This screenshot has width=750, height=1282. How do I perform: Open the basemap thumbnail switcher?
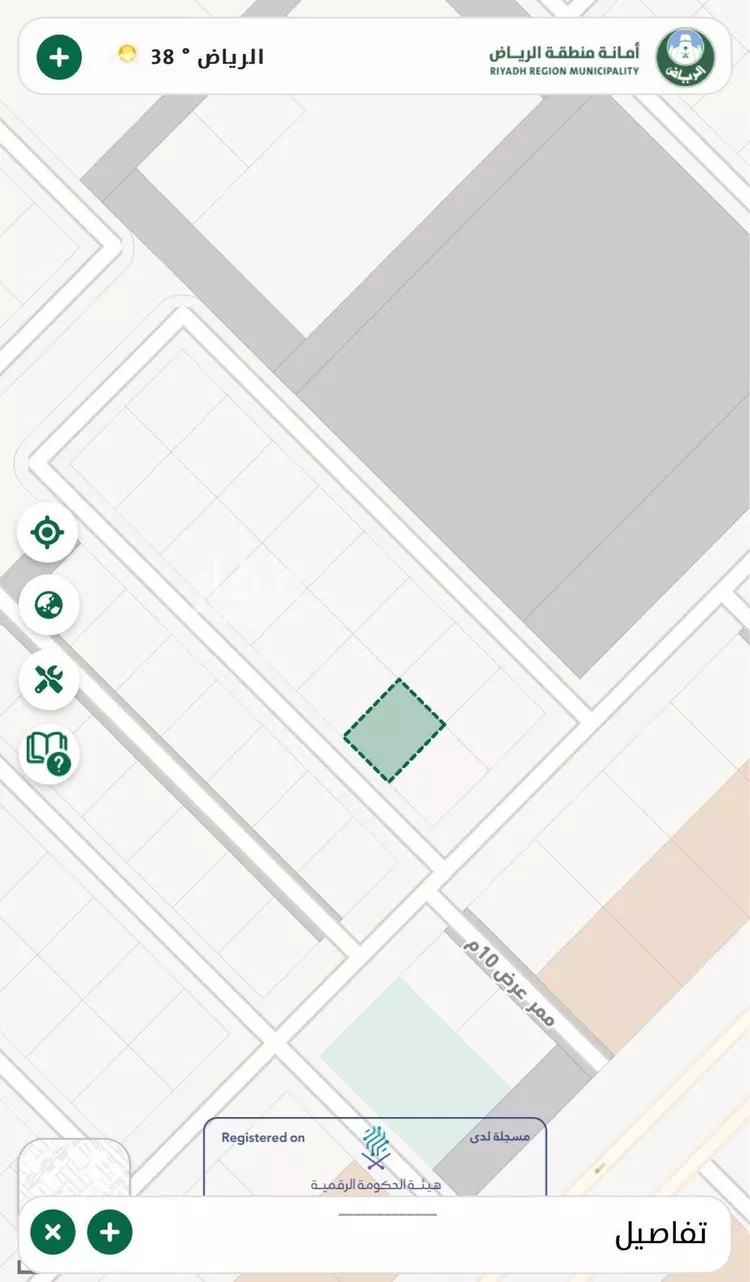(x=73, y=1168)
